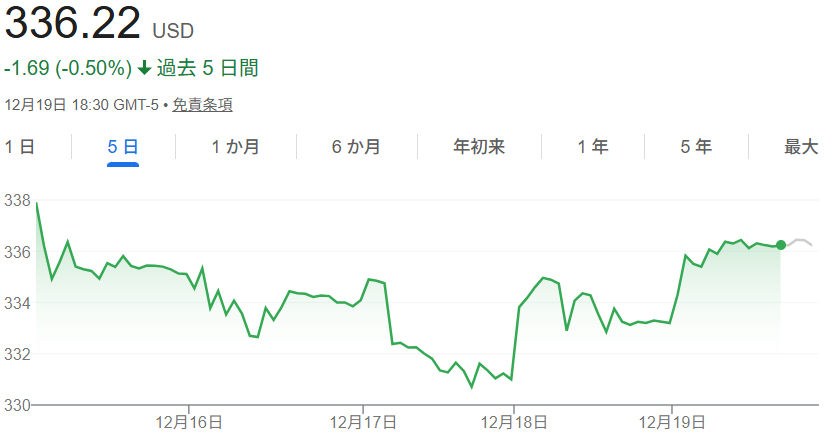Switch to the 1か月 range tab
The height and width of the screenshot is (433, 824).
pos(235,147)
